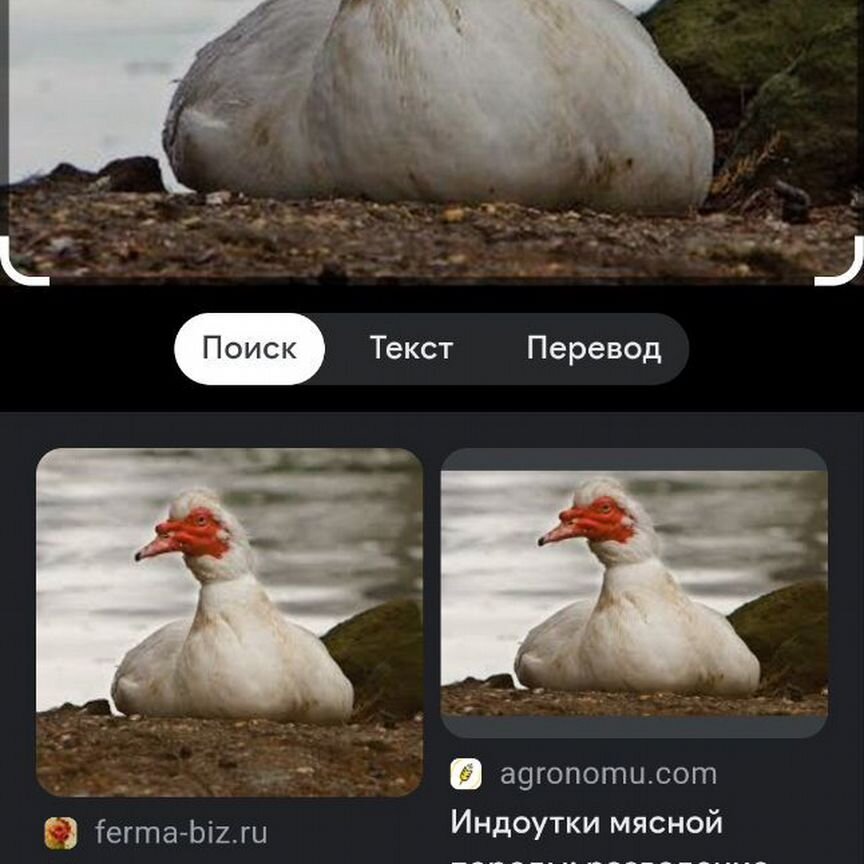The width and height of the screenshot is (864, 864).
Task: Switch to the Перевод tab
Action: coord(593,349)
